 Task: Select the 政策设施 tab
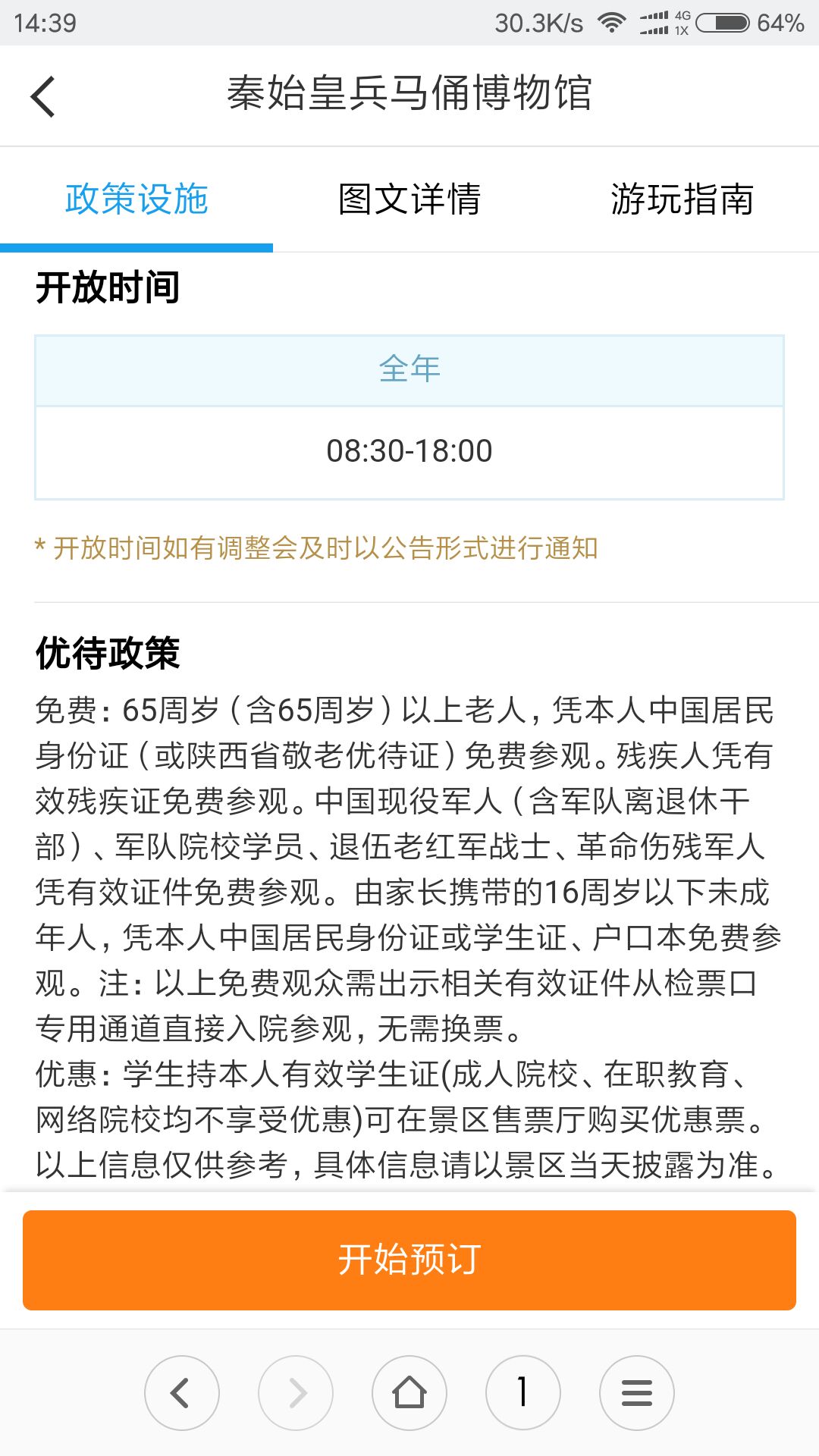coord(136,199)
